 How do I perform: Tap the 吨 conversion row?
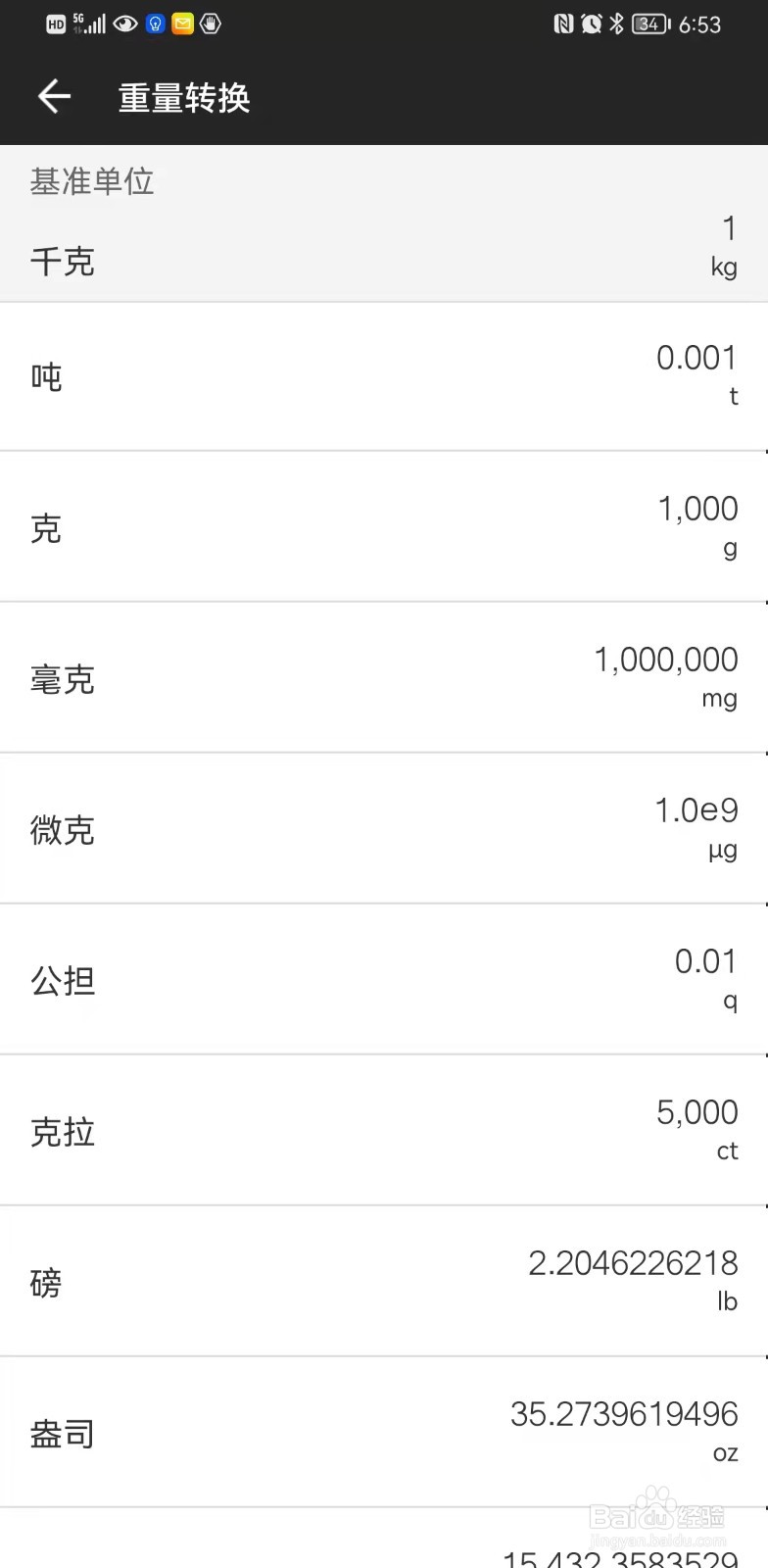[384, 376]
